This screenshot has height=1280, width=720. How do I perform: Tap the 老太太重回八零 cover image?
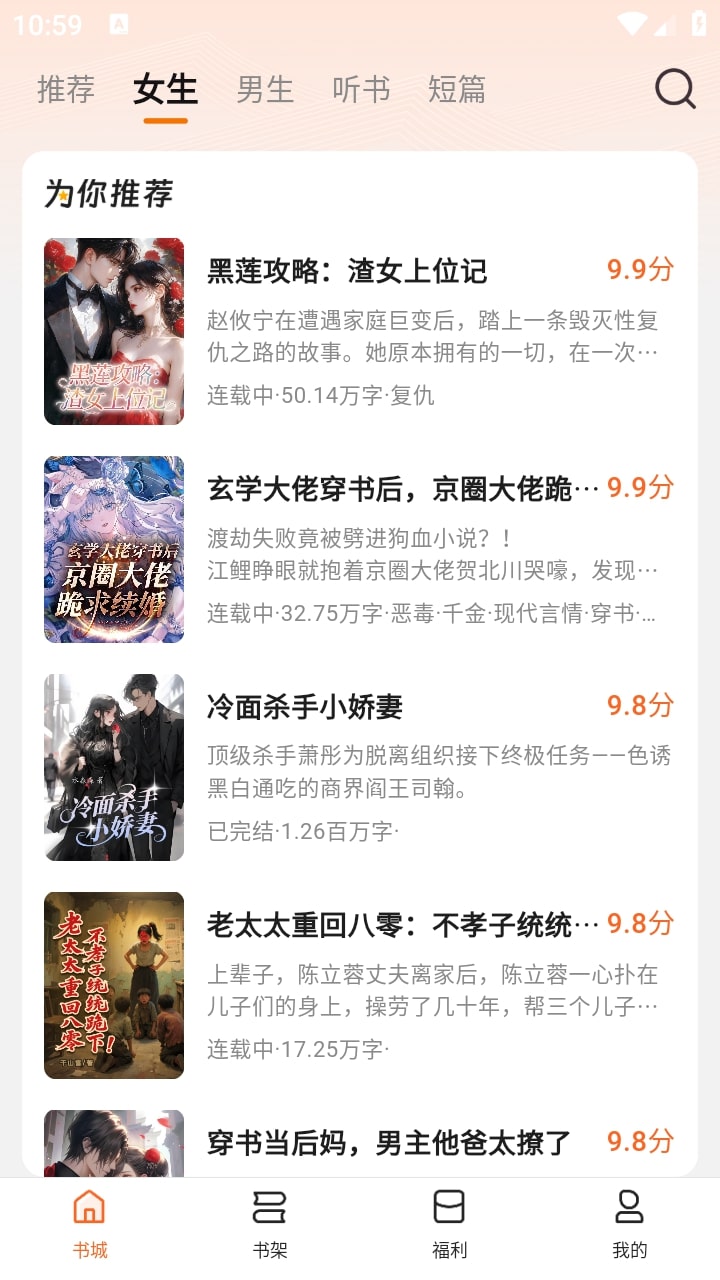tap(114, 984)
